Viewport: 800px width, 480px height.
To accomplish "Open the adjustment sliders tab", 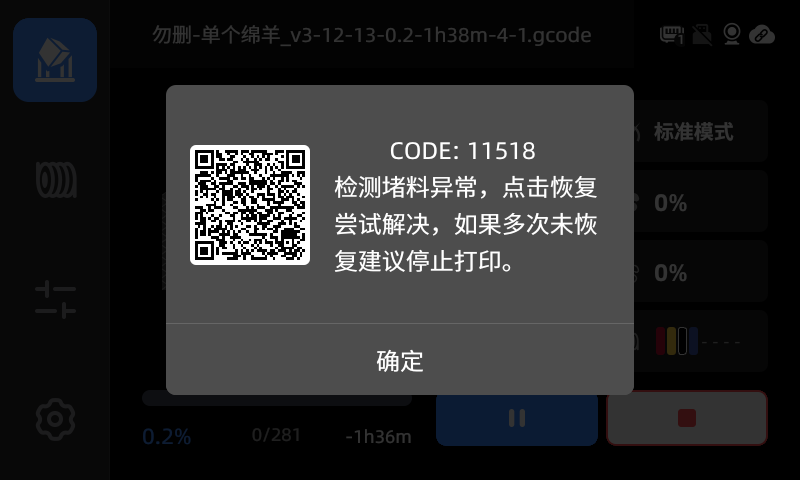I will (x=55, y=300).
